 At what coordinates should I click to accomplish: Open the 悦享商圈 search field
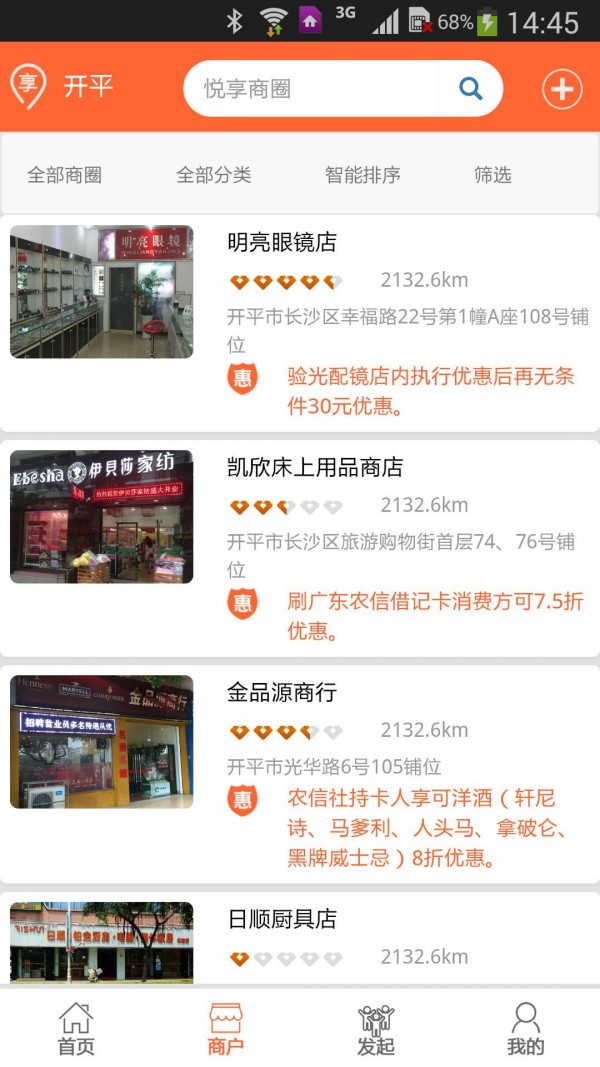310,89
